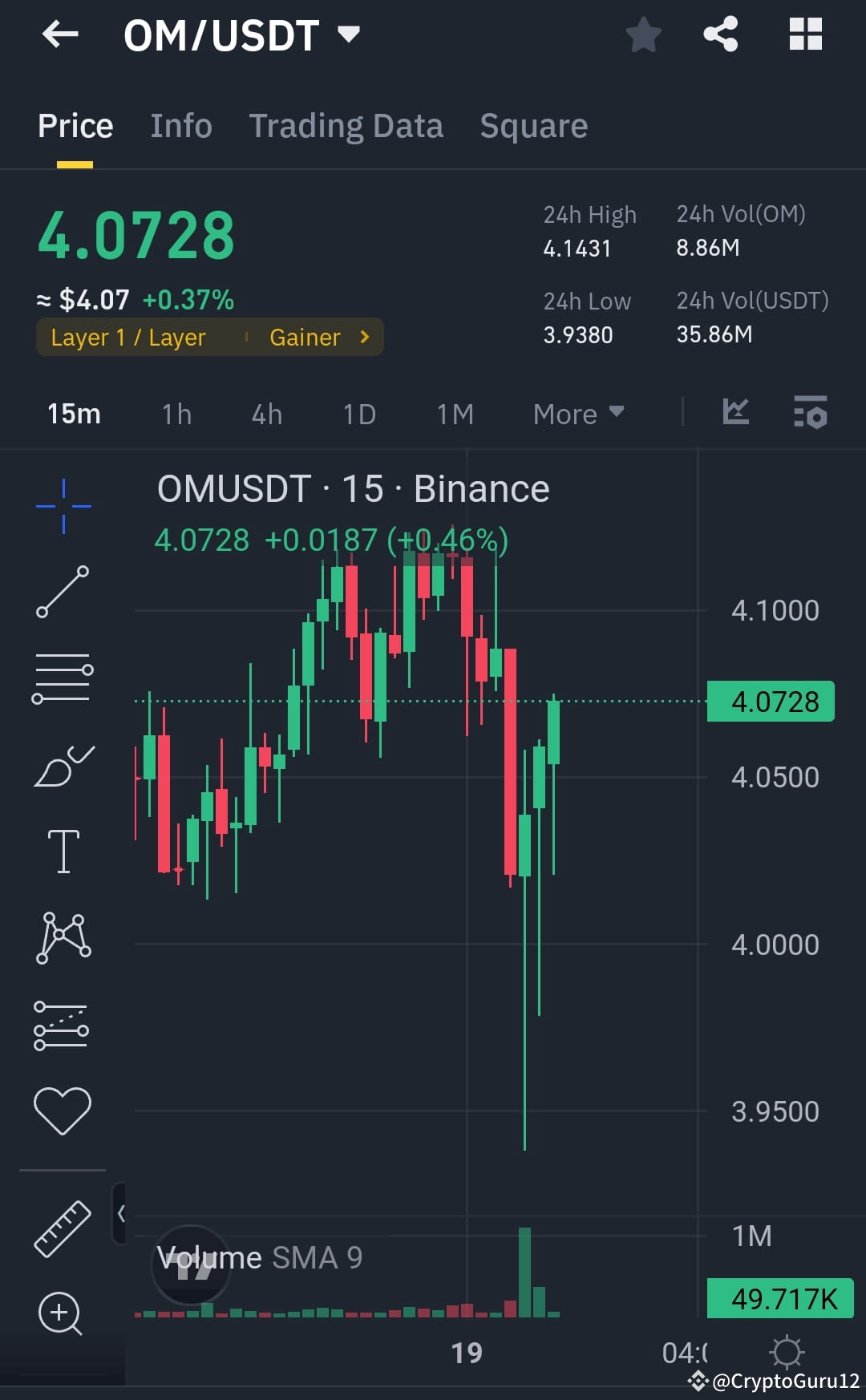Switch to the Trading Data tab
866x1400 pixels.
[346, 126]
